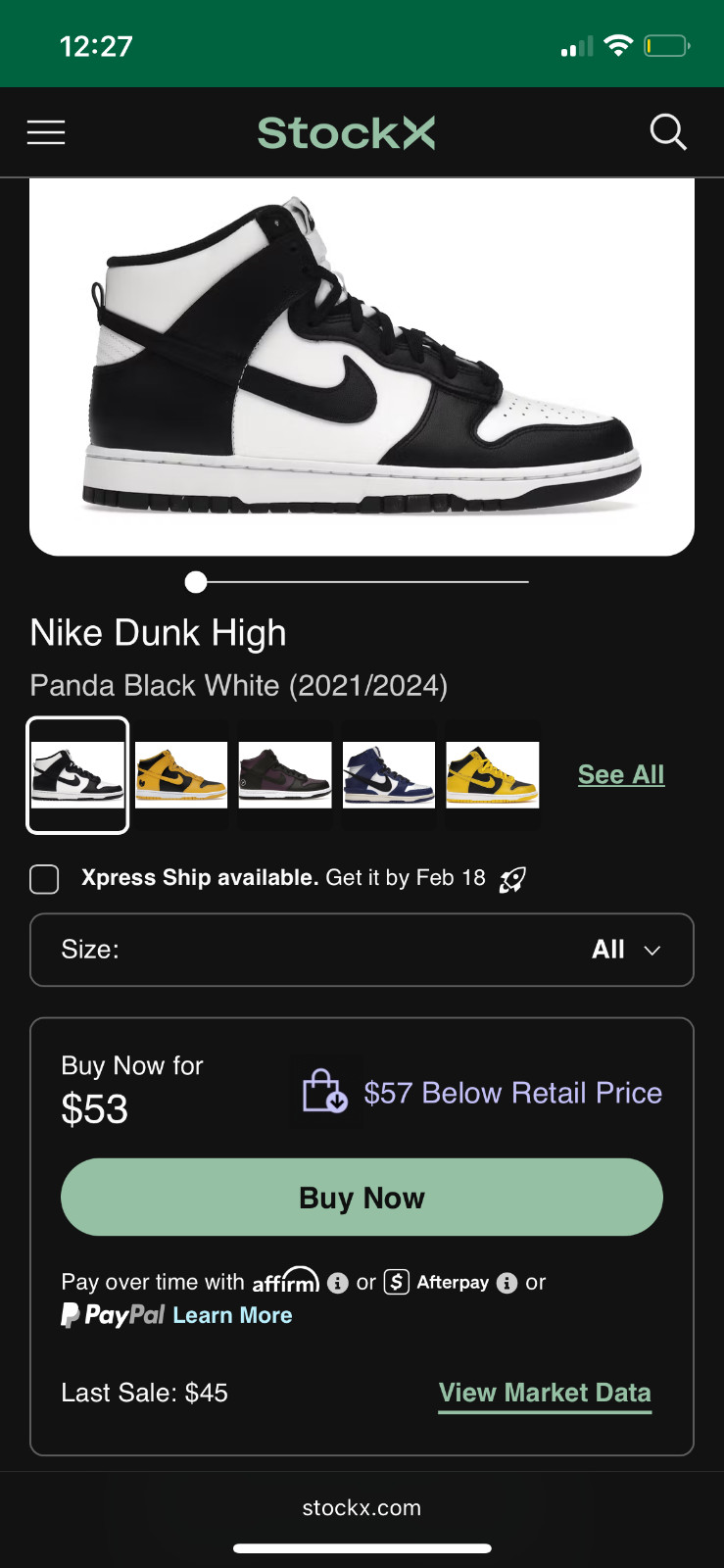The image size is (724, 1568).
Task: Click the image carousel progress indicator
Action: pos(195,581)
